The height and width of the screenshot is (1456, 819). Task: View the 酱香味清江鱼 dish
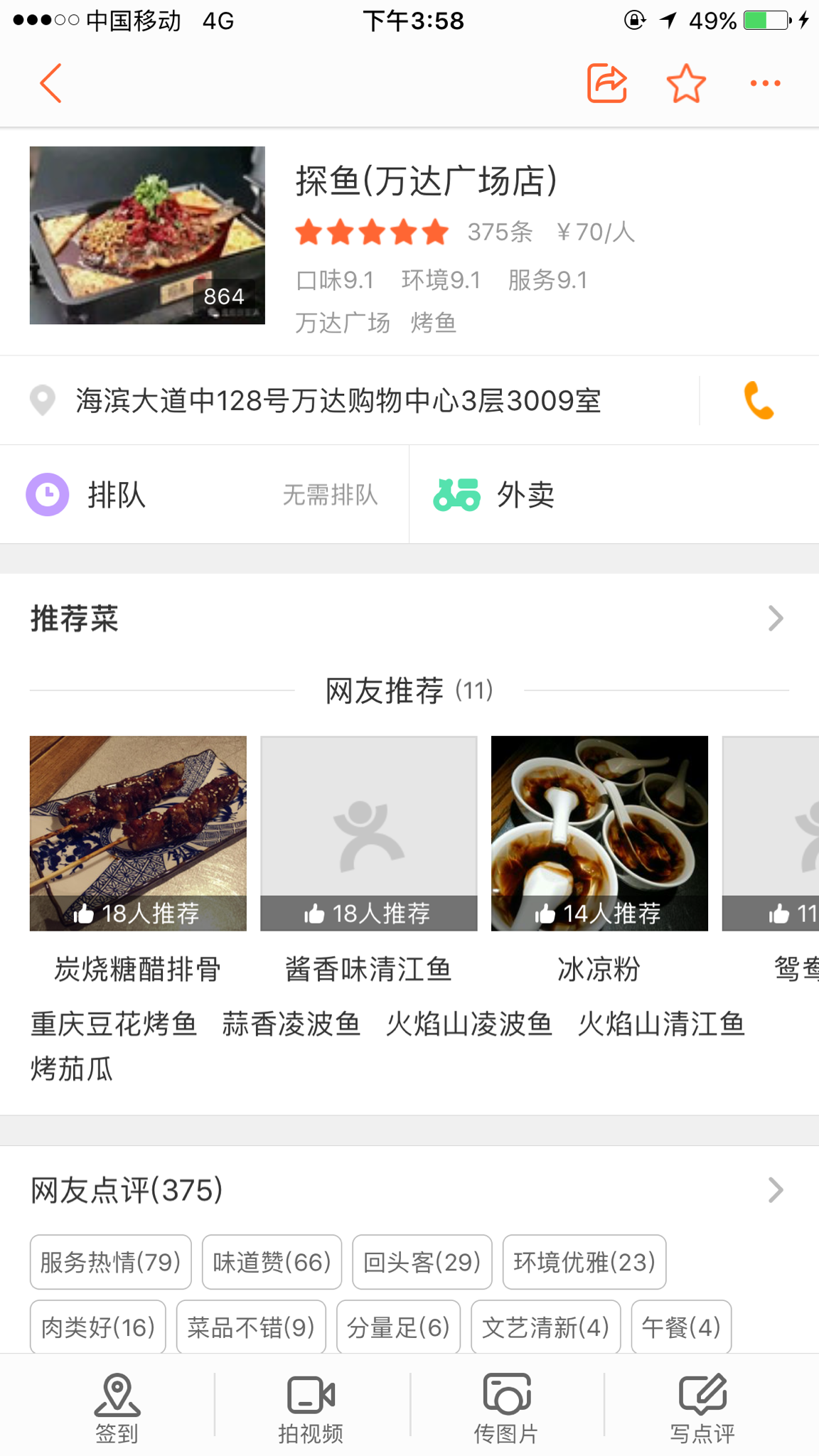pos(368,833)
